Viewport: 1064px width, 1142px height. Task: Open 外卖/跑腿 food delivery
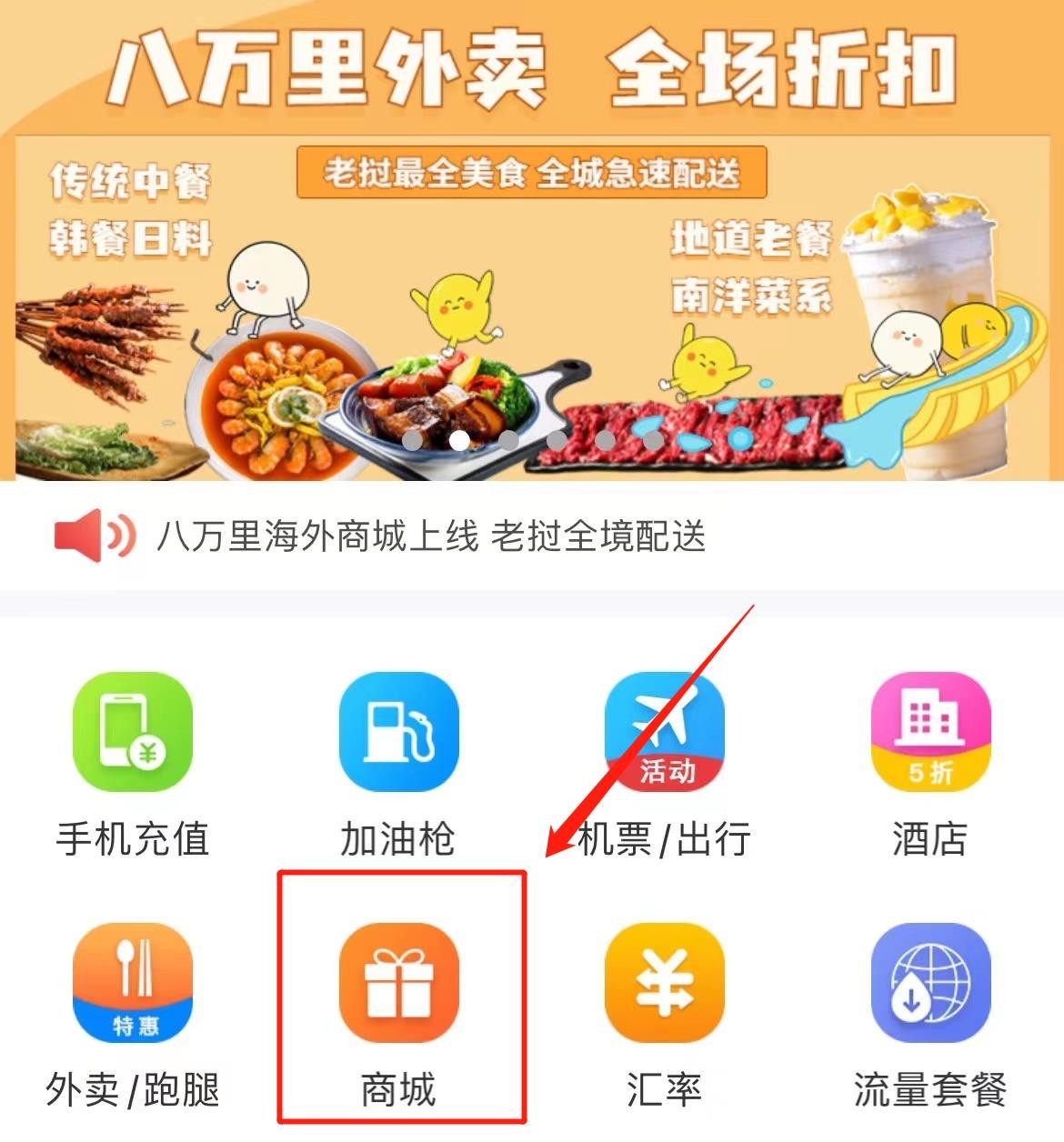(133, 984)
